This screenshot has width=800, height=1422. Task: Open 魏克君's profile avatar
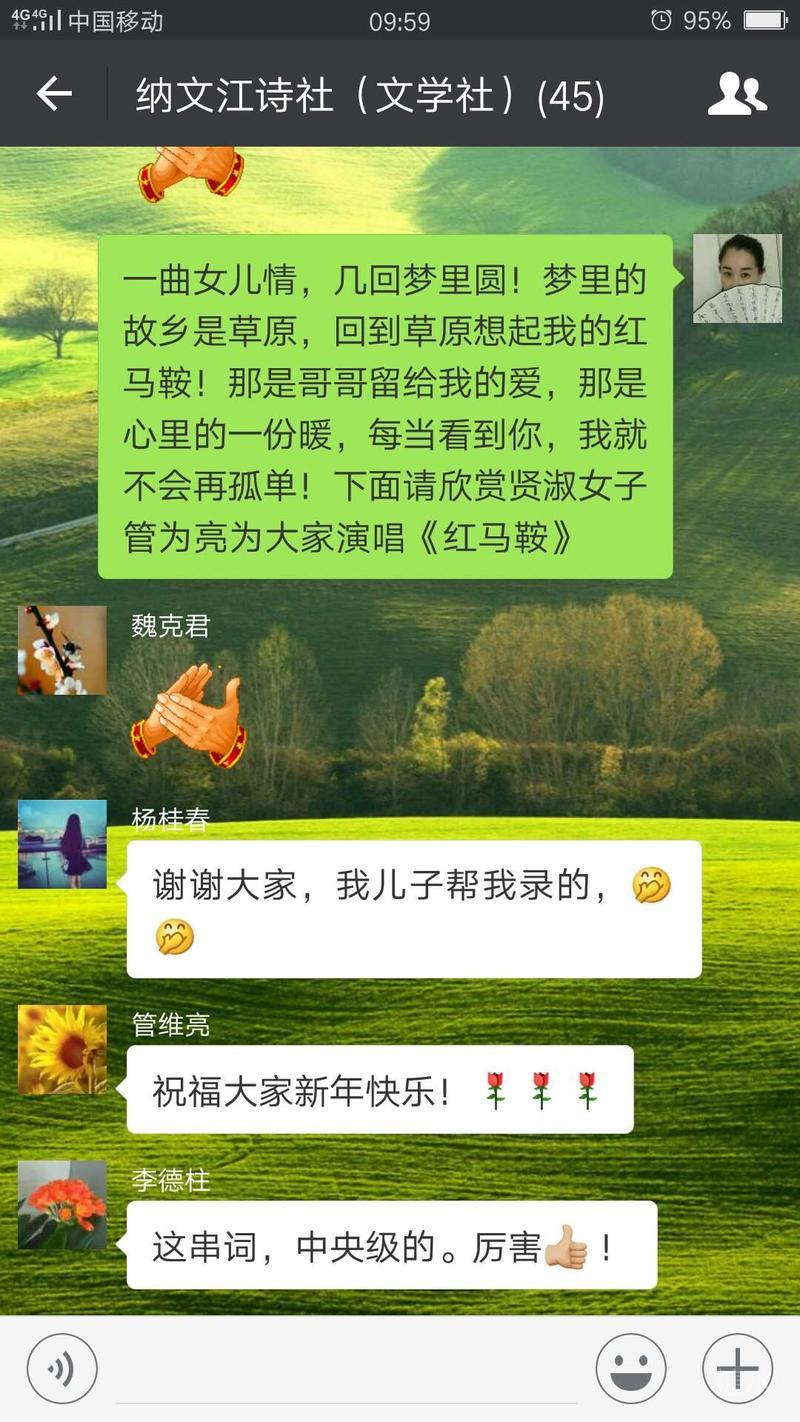click(62, 650)
